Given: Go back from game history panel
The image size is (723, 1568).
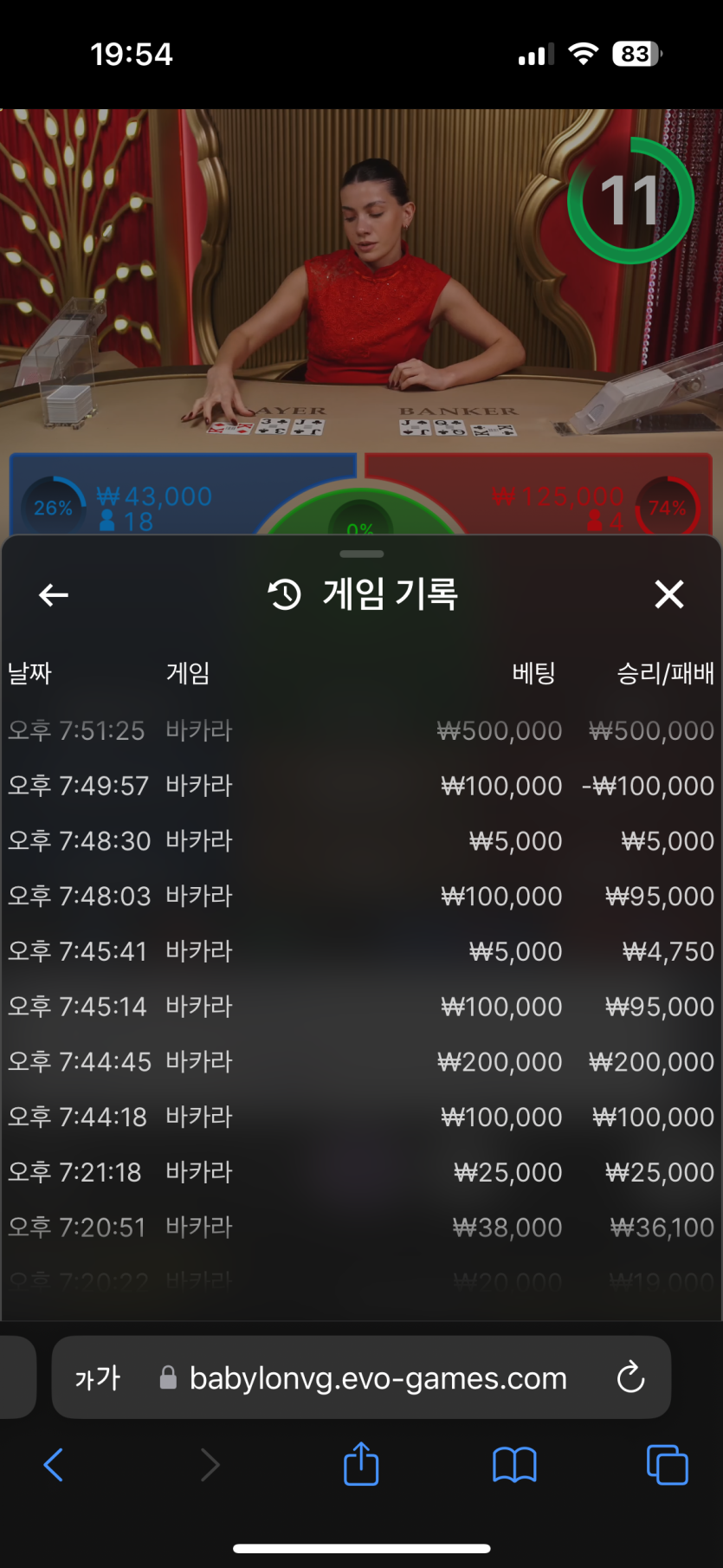Looking at the screenshot, I should click(54, 595).
